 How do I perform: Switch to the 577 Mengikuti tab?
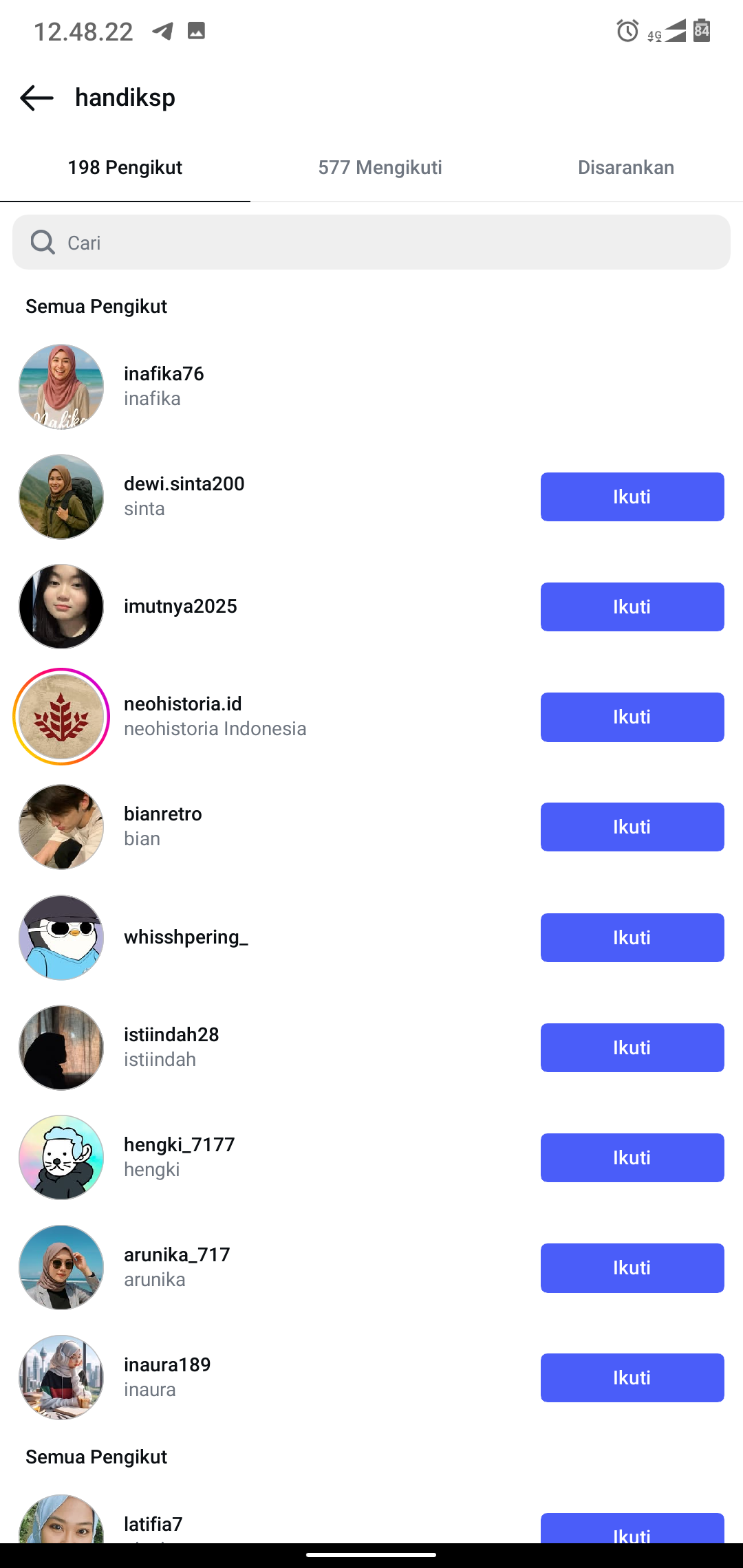(x=380, y=167)
